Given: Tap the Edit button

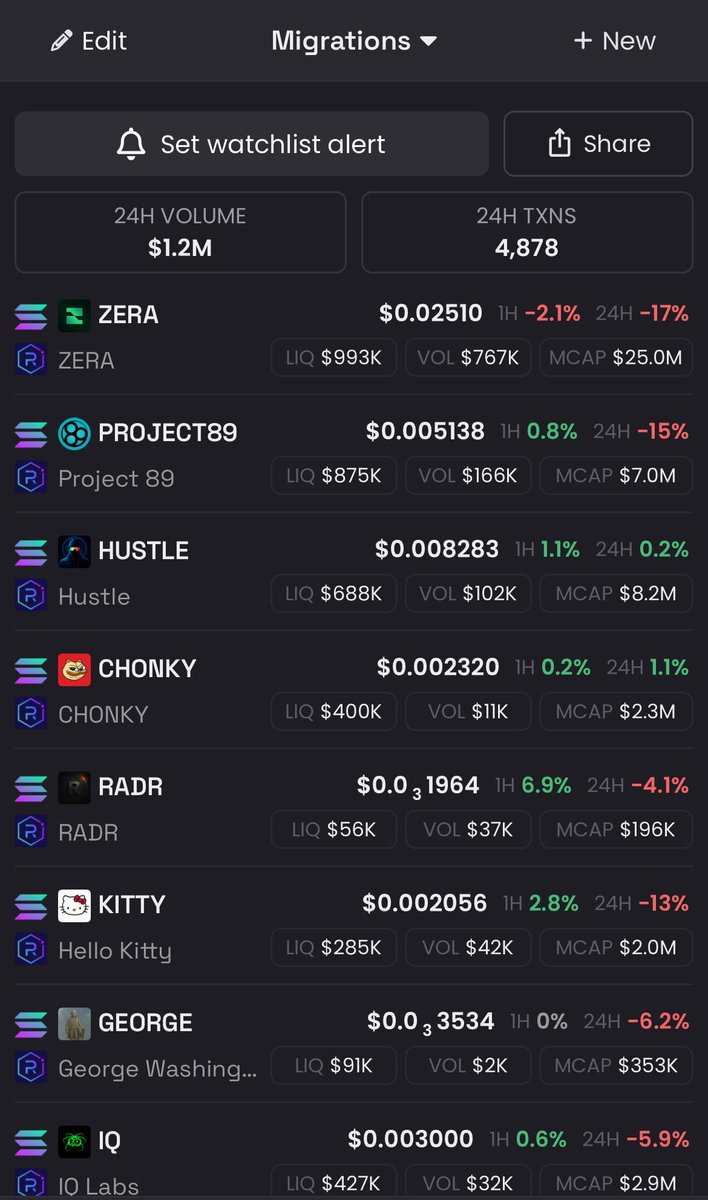Looking at the screenshot, I should [89, 41].
